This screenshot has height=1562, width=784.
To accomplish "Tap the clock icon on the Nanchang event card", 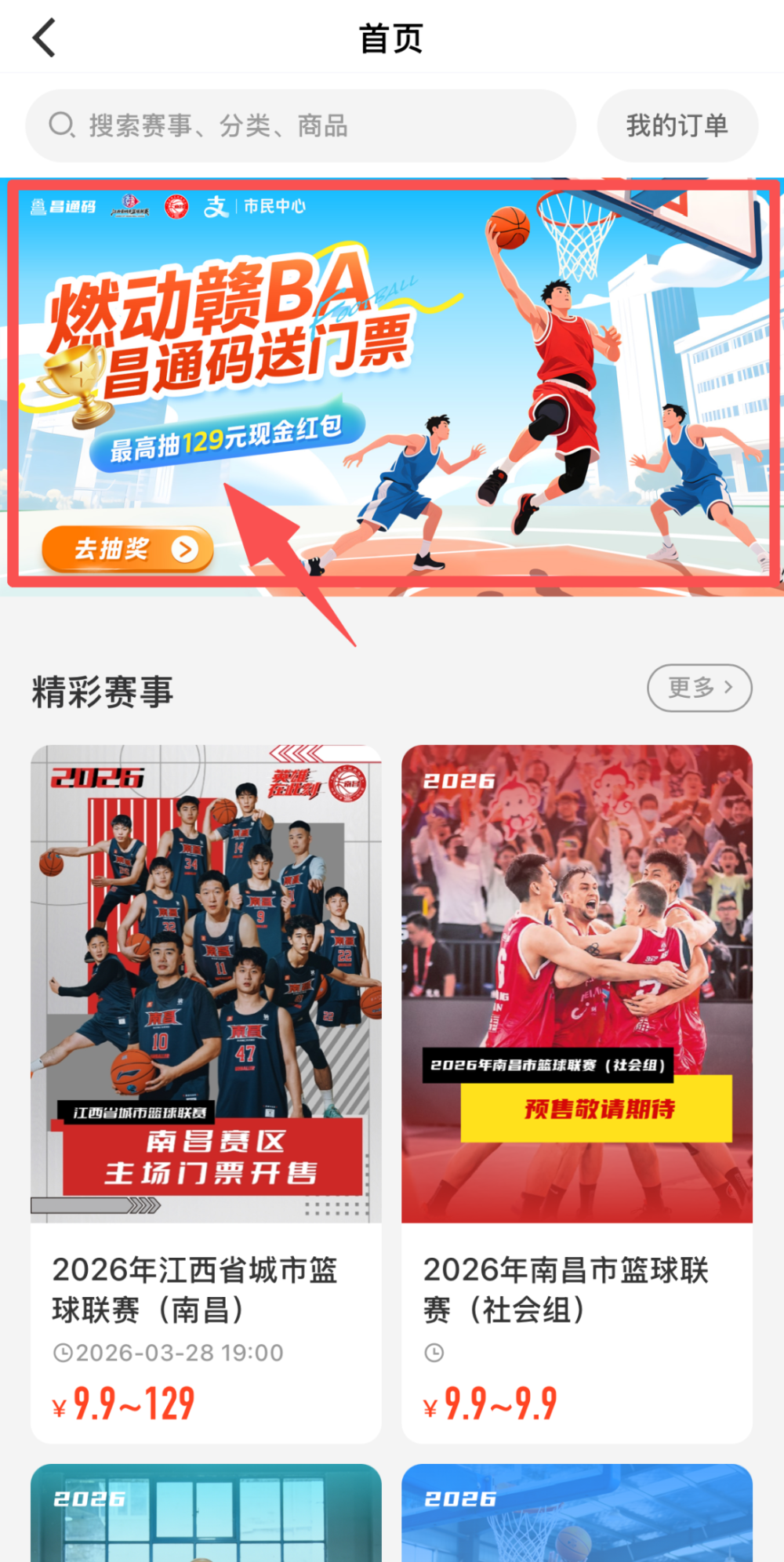I will [63, 1352].
